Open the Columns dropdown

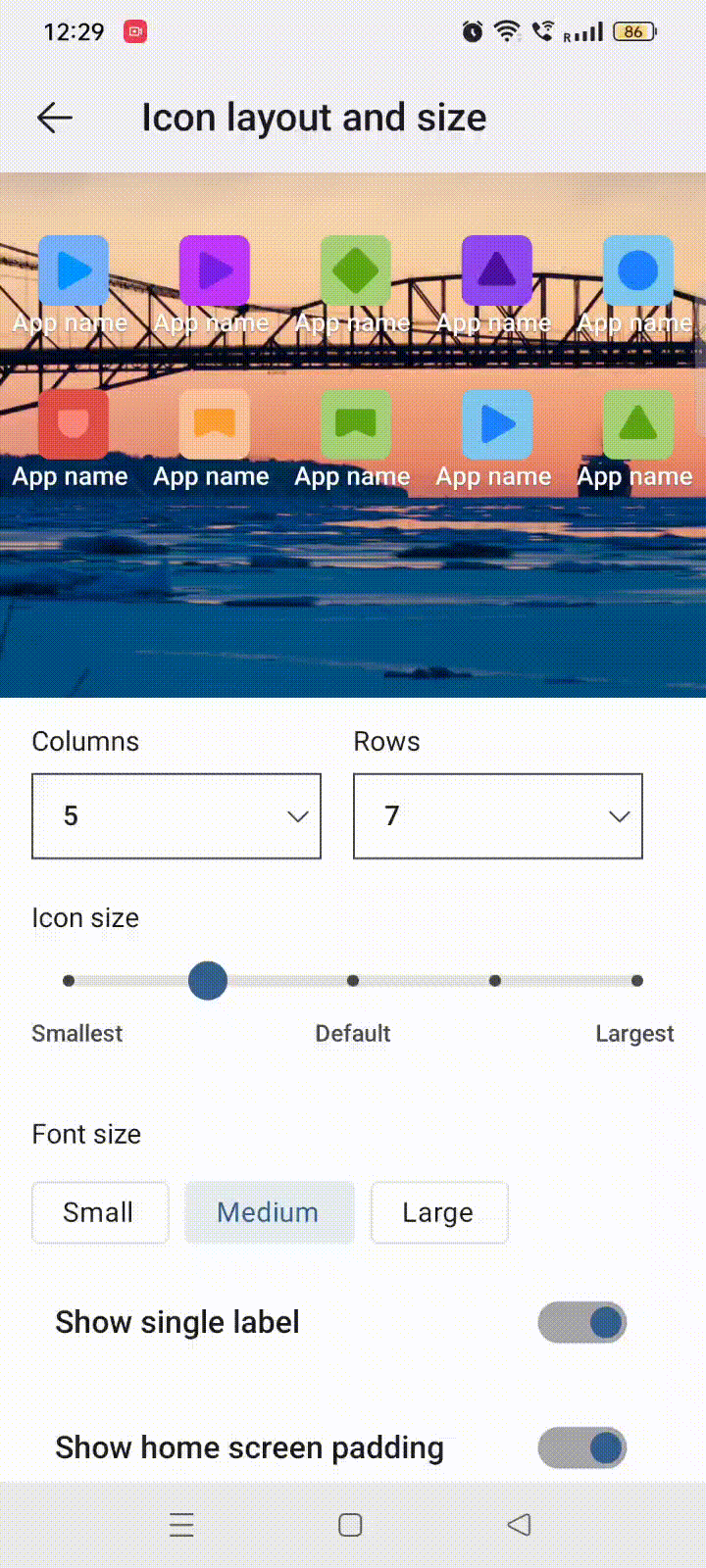point(176,816)
